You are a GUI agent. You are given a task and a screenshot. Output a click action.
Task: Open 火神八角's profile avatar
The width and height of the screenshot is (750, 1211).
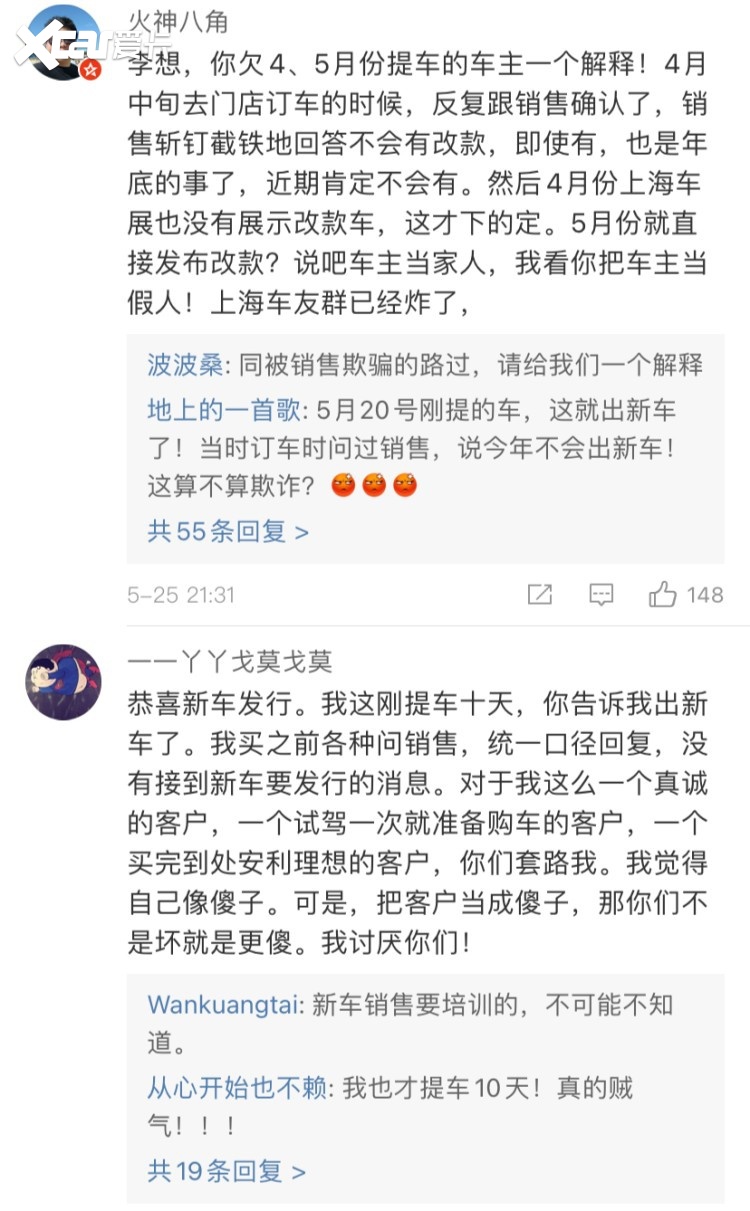(64, 40)
